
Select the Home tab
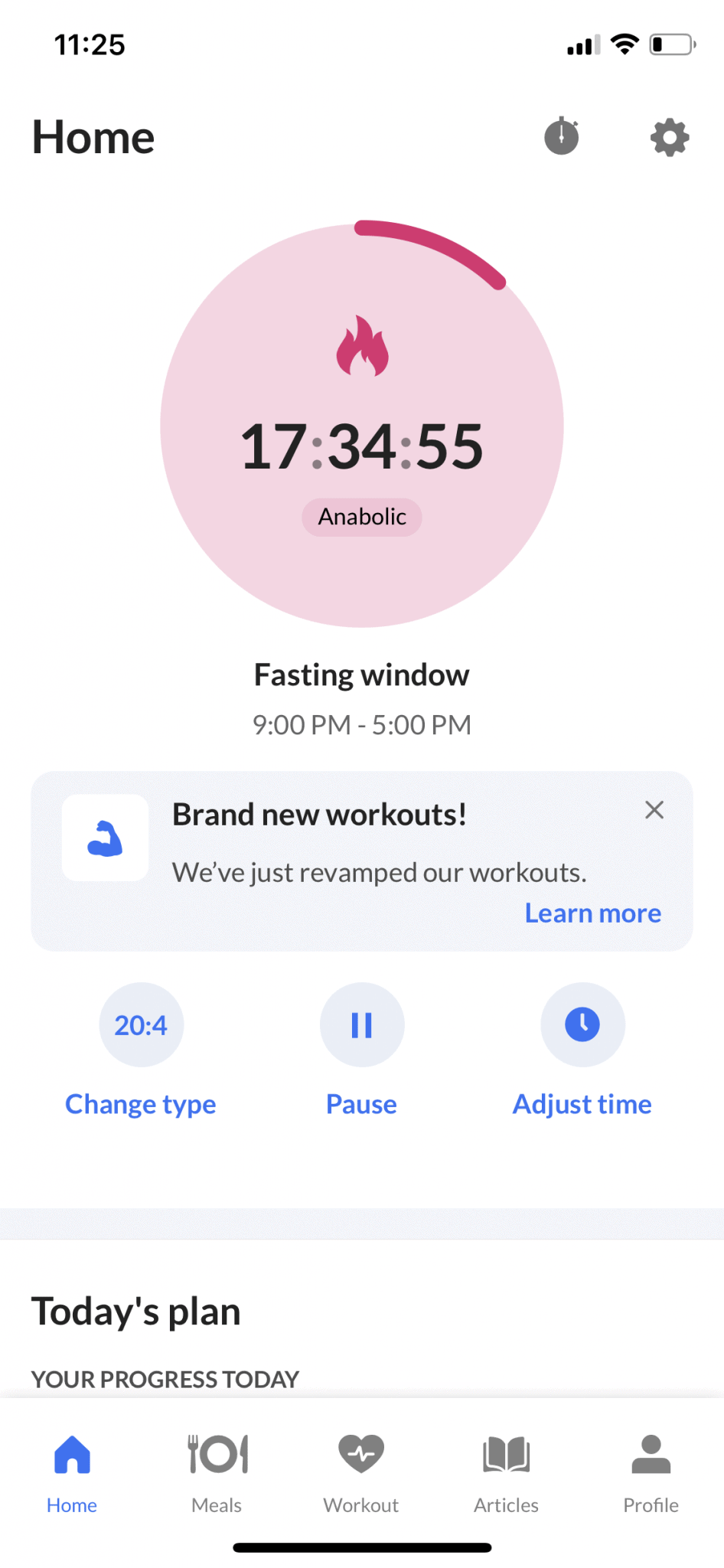click(x=72, y=1473)
